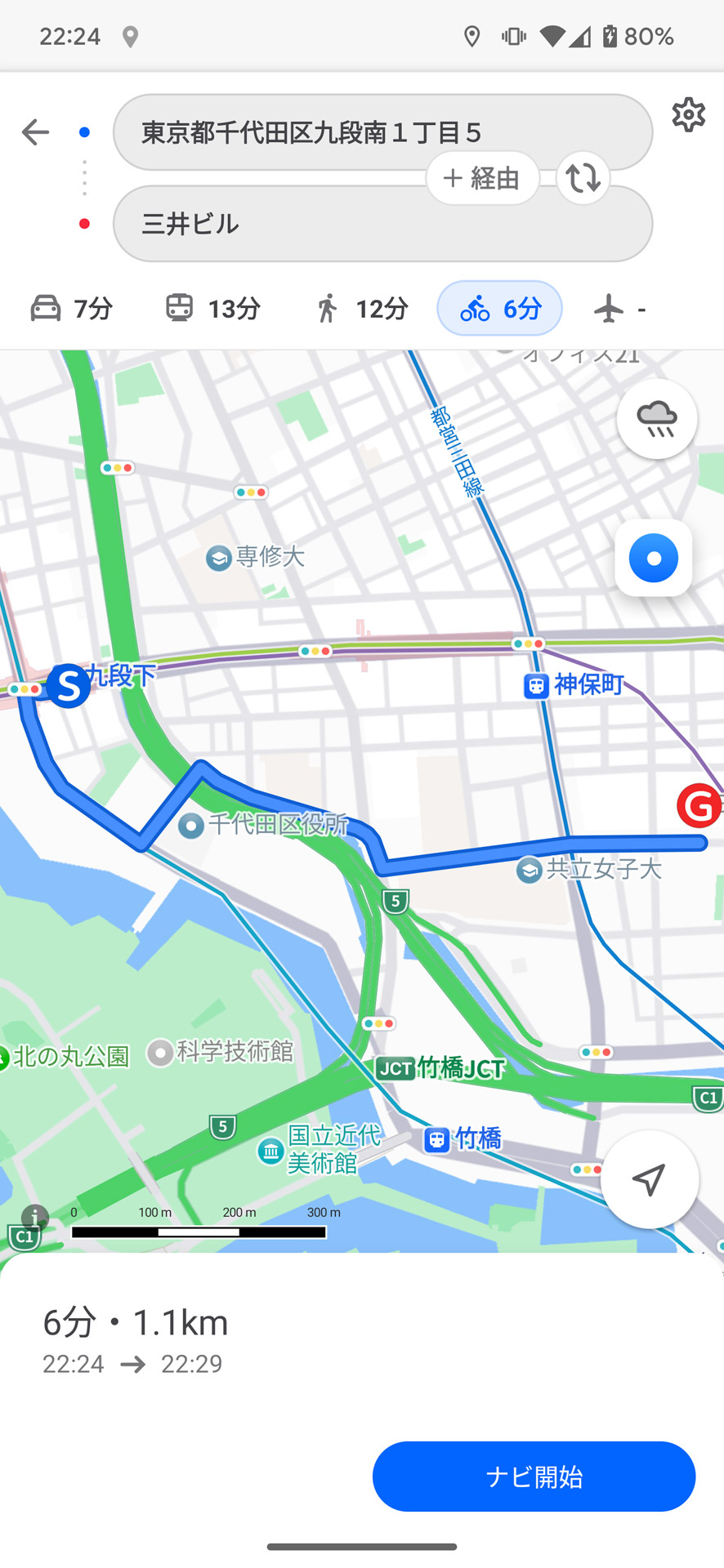This screenshot has width=724, height=1568.
Task: Swap start and destination with reverse arrows icon
Action: pyautogui.click(x=583, y=178)
